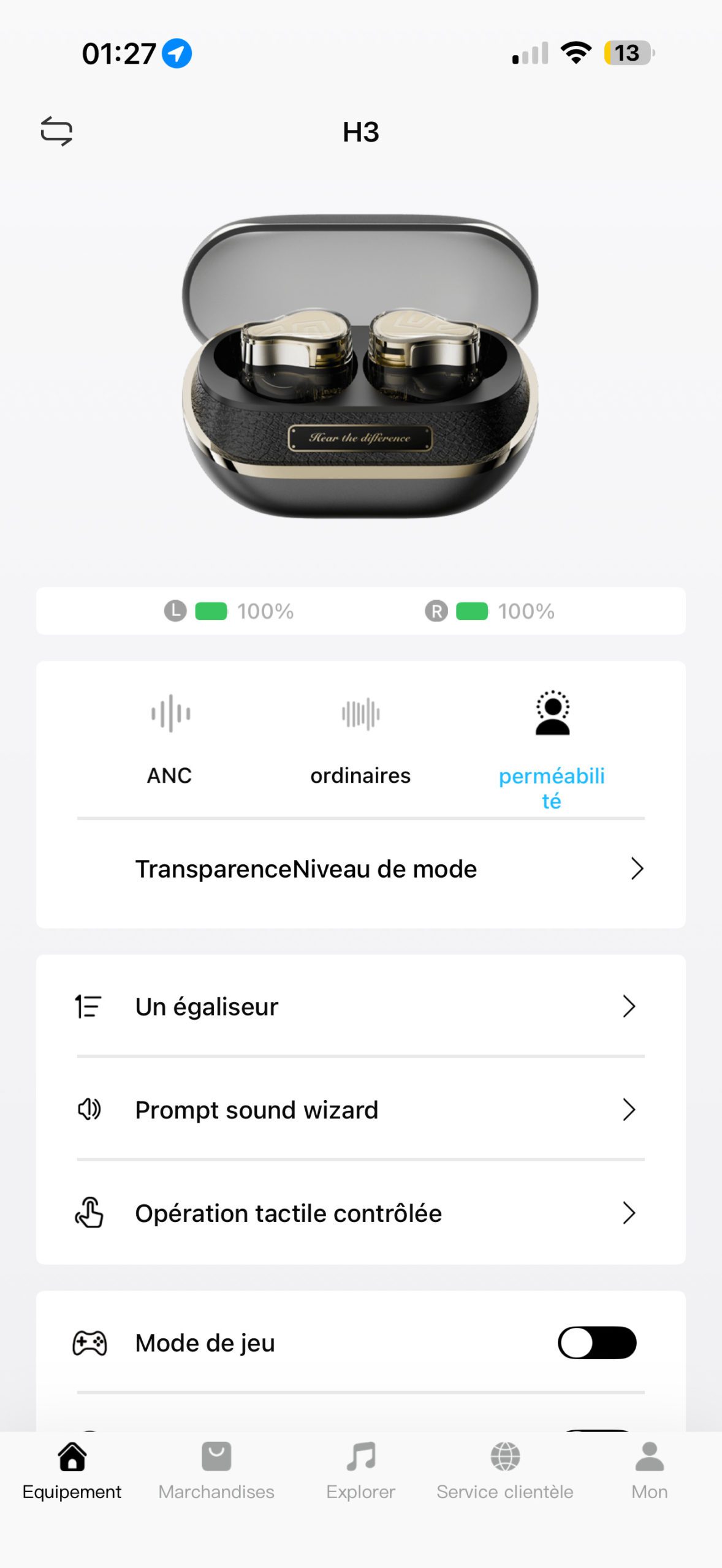This screenshot has width=722, height=1568.
Task: Switch to the Mon profile tab
Action: (650, 1471)
